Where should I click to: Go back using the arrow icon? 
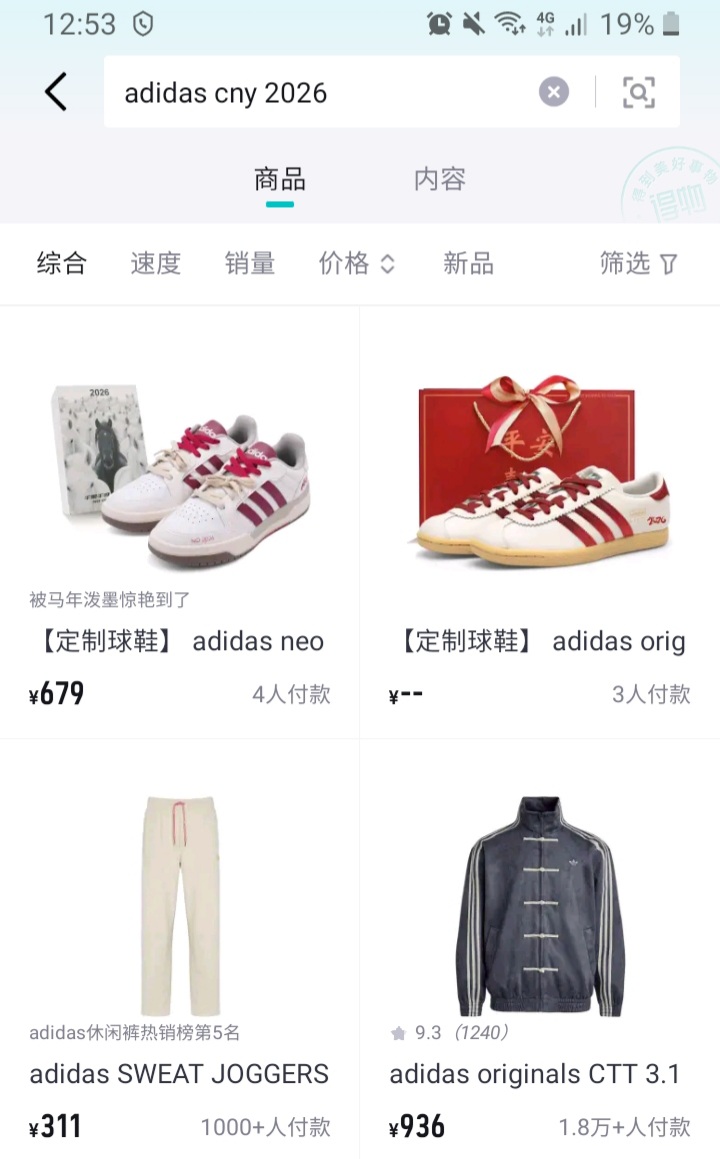56,92
